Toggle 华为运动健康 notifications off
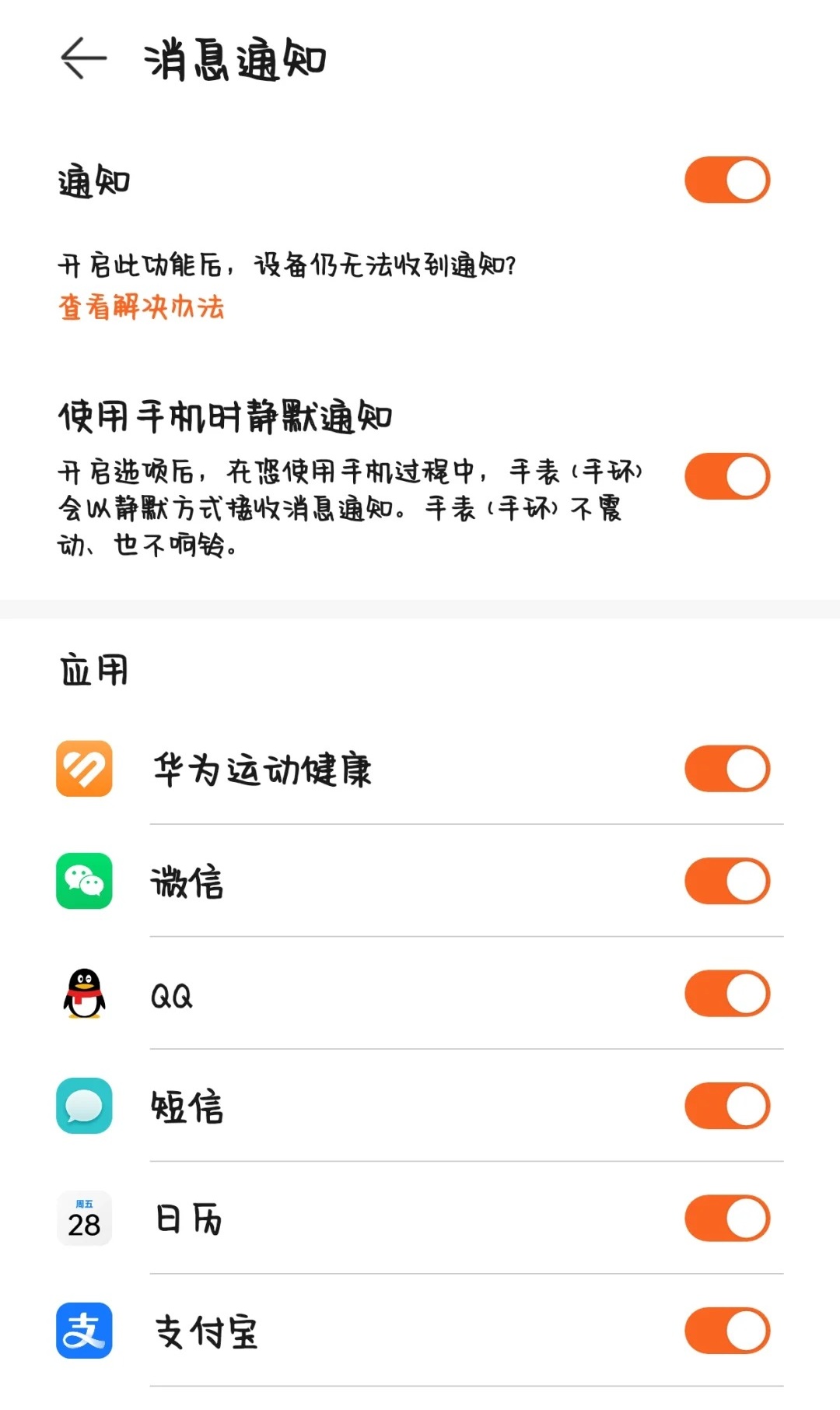The height and width of the screenshot is (1410, 840). pos(726,769)
